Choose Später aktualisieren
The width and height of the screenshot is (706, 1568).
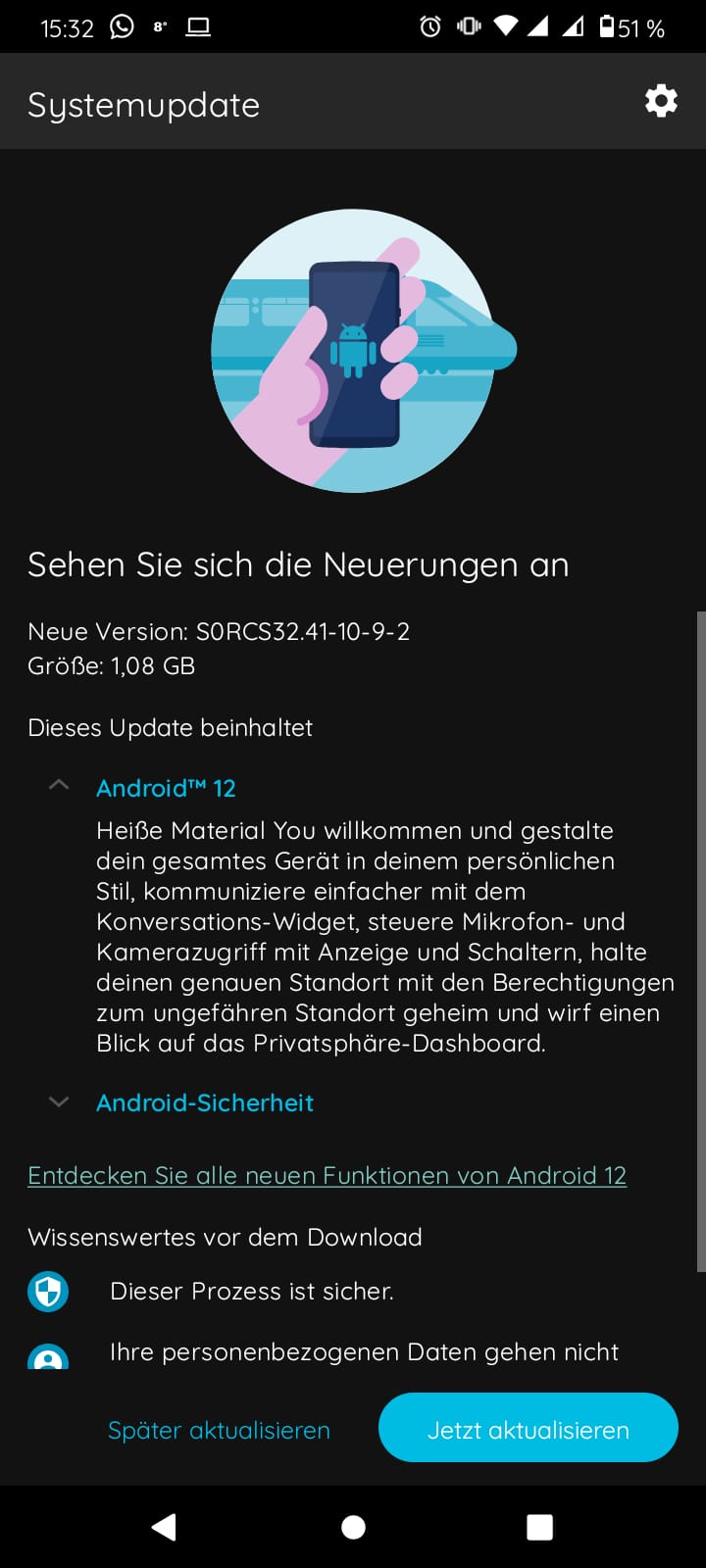tap(219, 1430)
